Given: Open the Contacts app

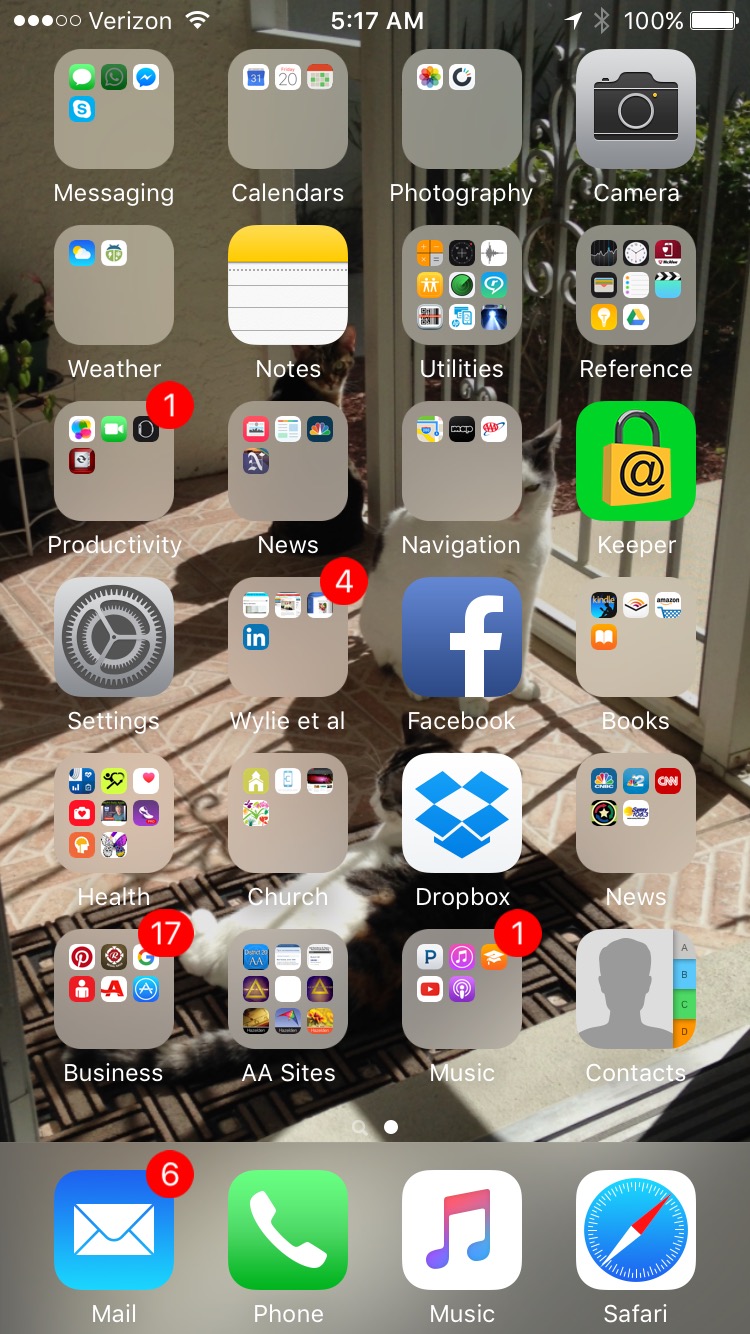Looking at the screenshot, I should pyautogui.click(x=636, y=989).
